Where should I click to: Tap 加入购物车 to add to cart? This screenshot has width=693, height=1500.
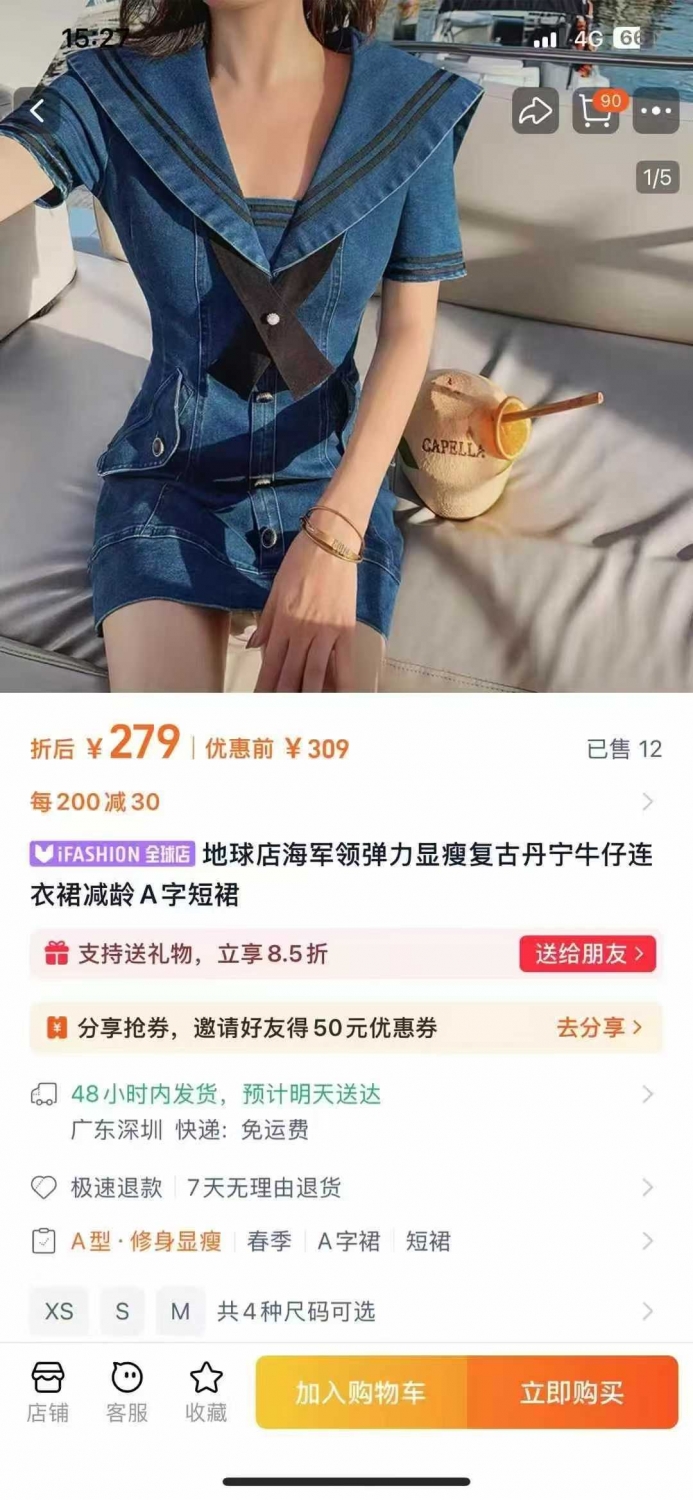coord(361,1392)
